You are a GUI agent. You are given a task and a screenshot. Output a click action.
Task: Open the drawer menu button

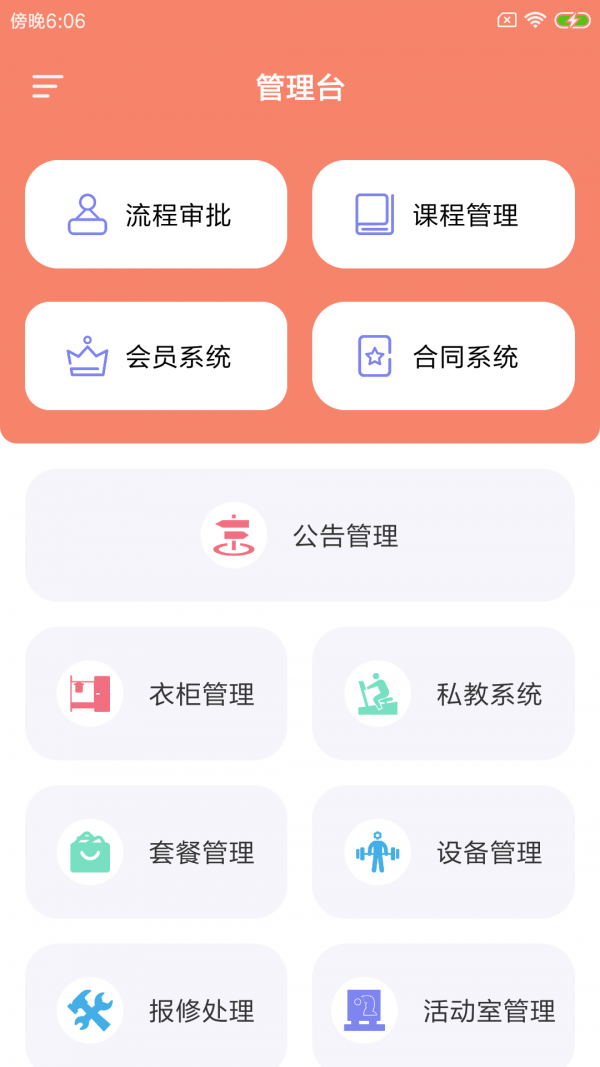click(47, 87)
